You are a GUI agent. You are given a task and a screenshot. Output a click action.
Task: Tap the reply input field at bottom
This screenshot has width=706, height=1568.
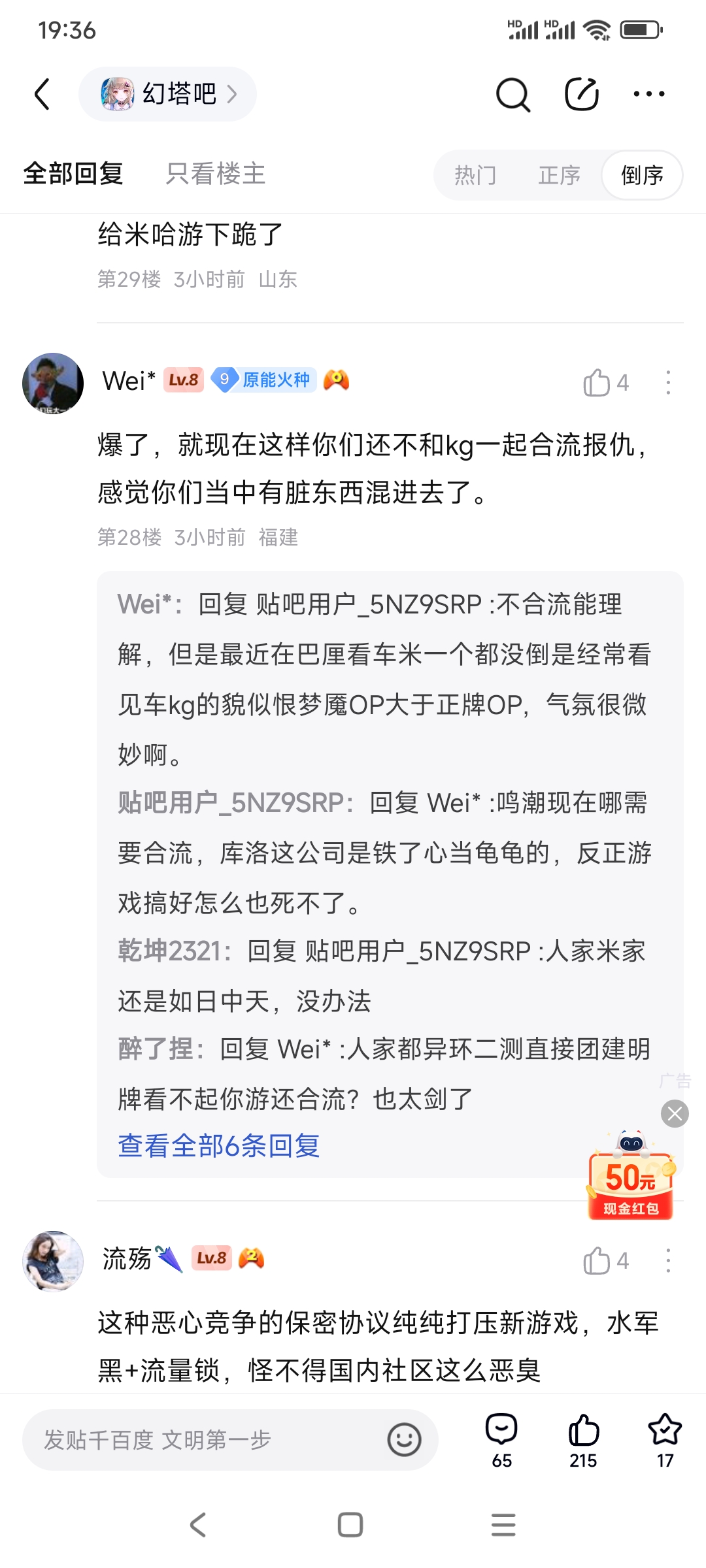[x=209, y=1440]
